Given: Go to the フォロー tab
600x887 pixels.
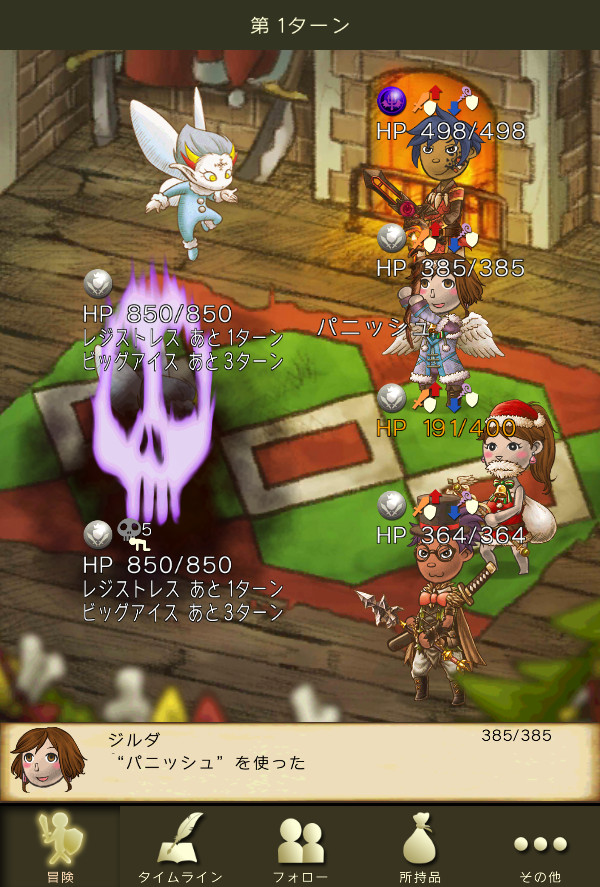Looking at the screenshot, I should tap(300, 847).
